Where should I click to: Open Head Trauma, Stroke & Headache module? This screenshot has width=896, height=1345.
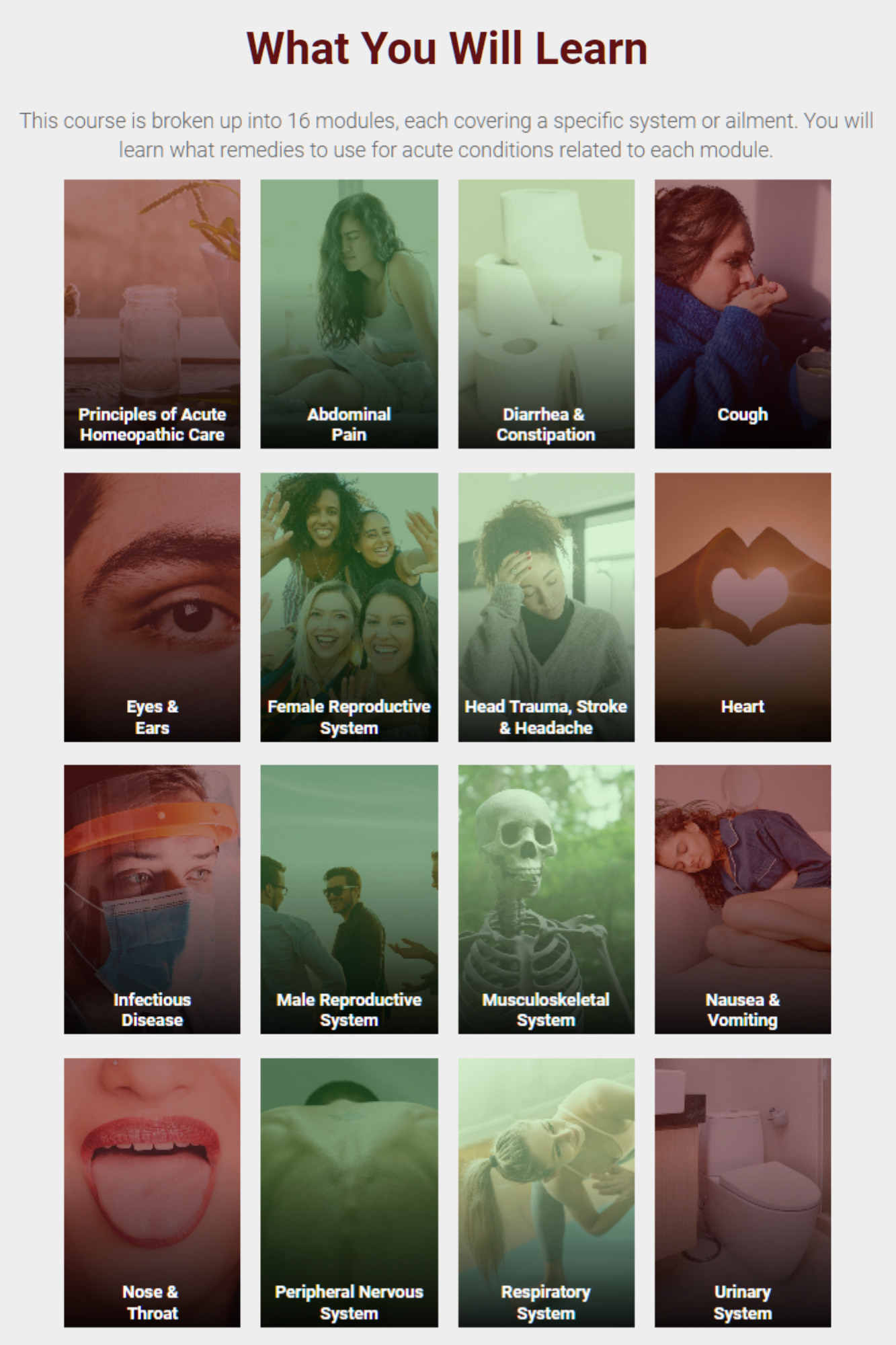[546, 607]
